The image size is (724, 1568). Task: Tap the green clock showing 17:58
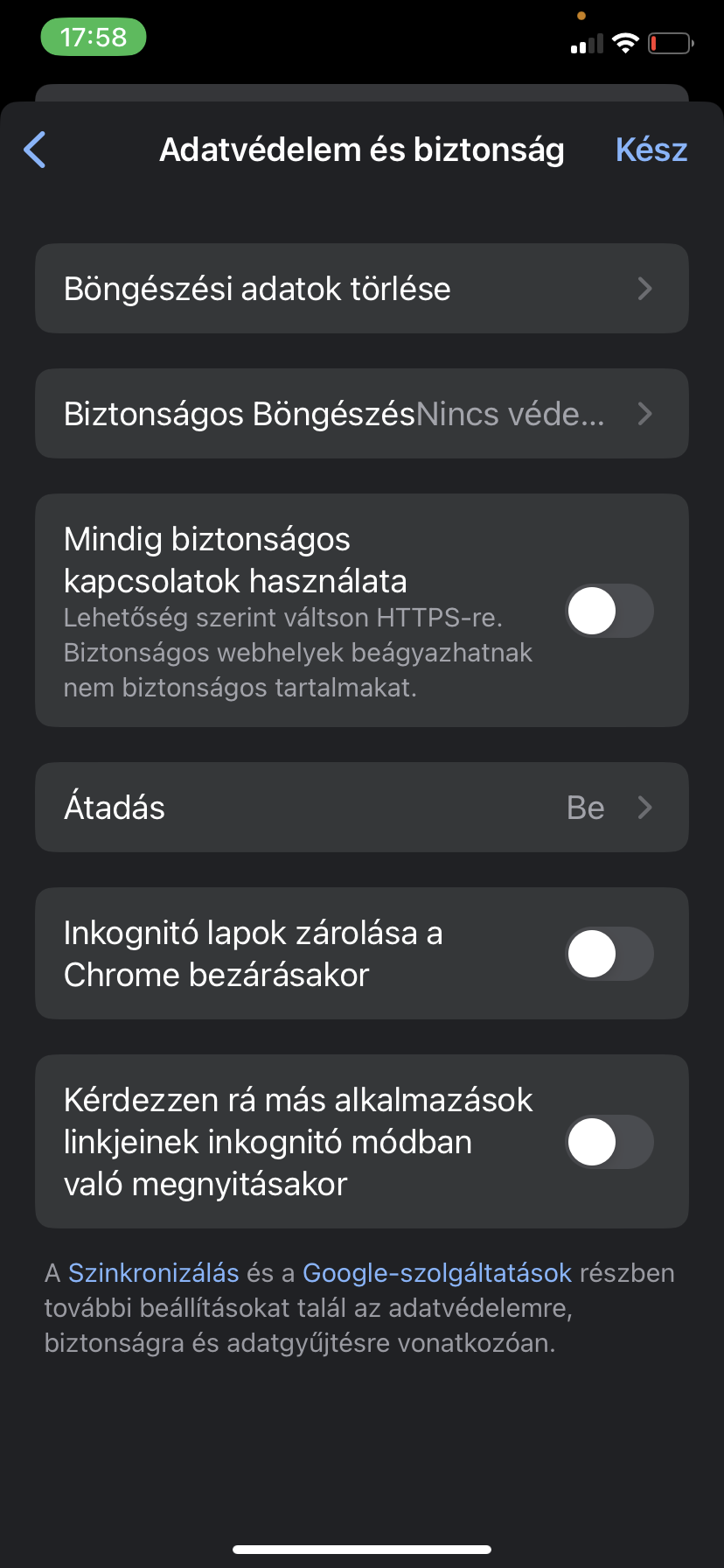tap(93, 37)
